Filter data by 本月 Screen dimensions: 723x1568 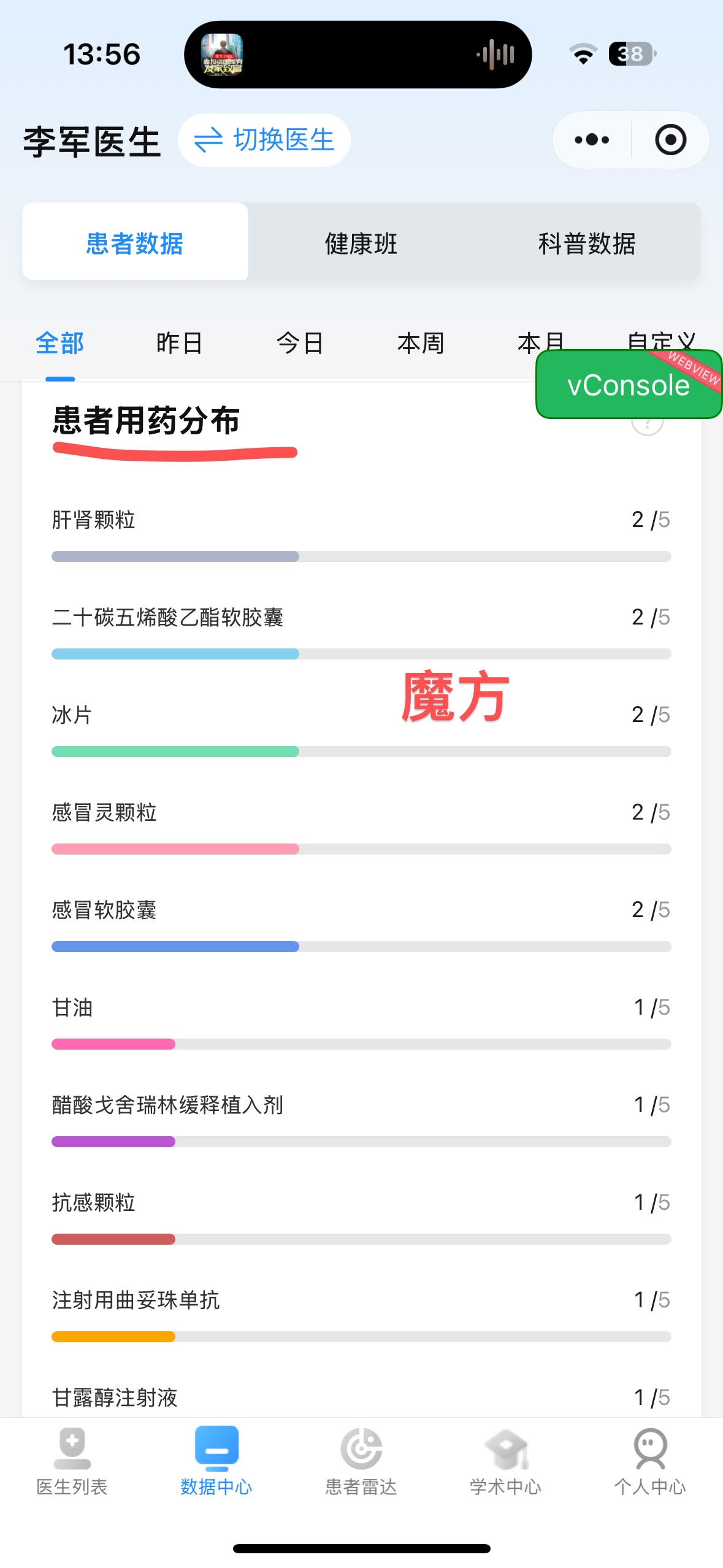[532, 339]
